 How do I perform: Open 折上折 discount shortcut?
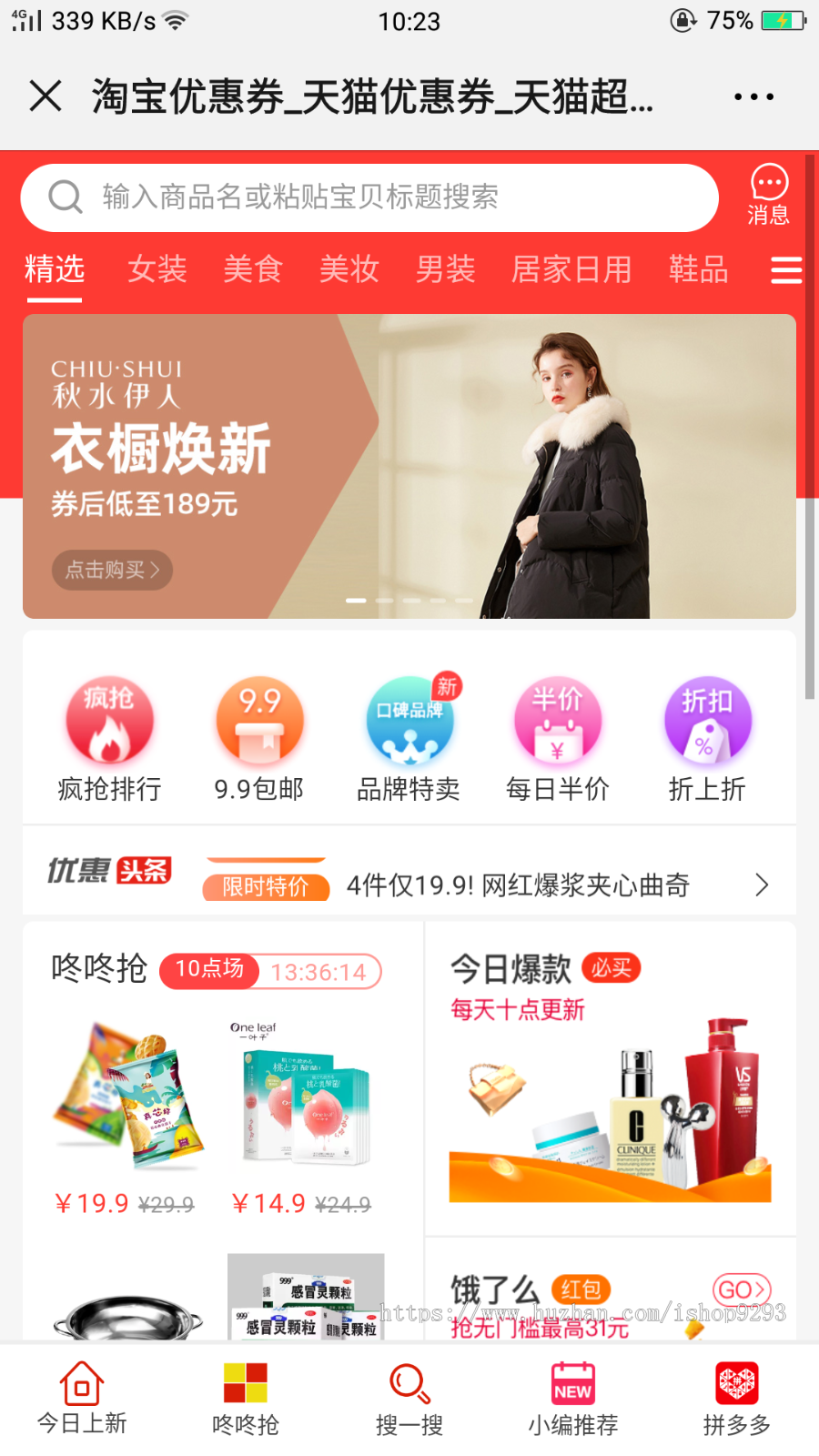pos(707,739)
